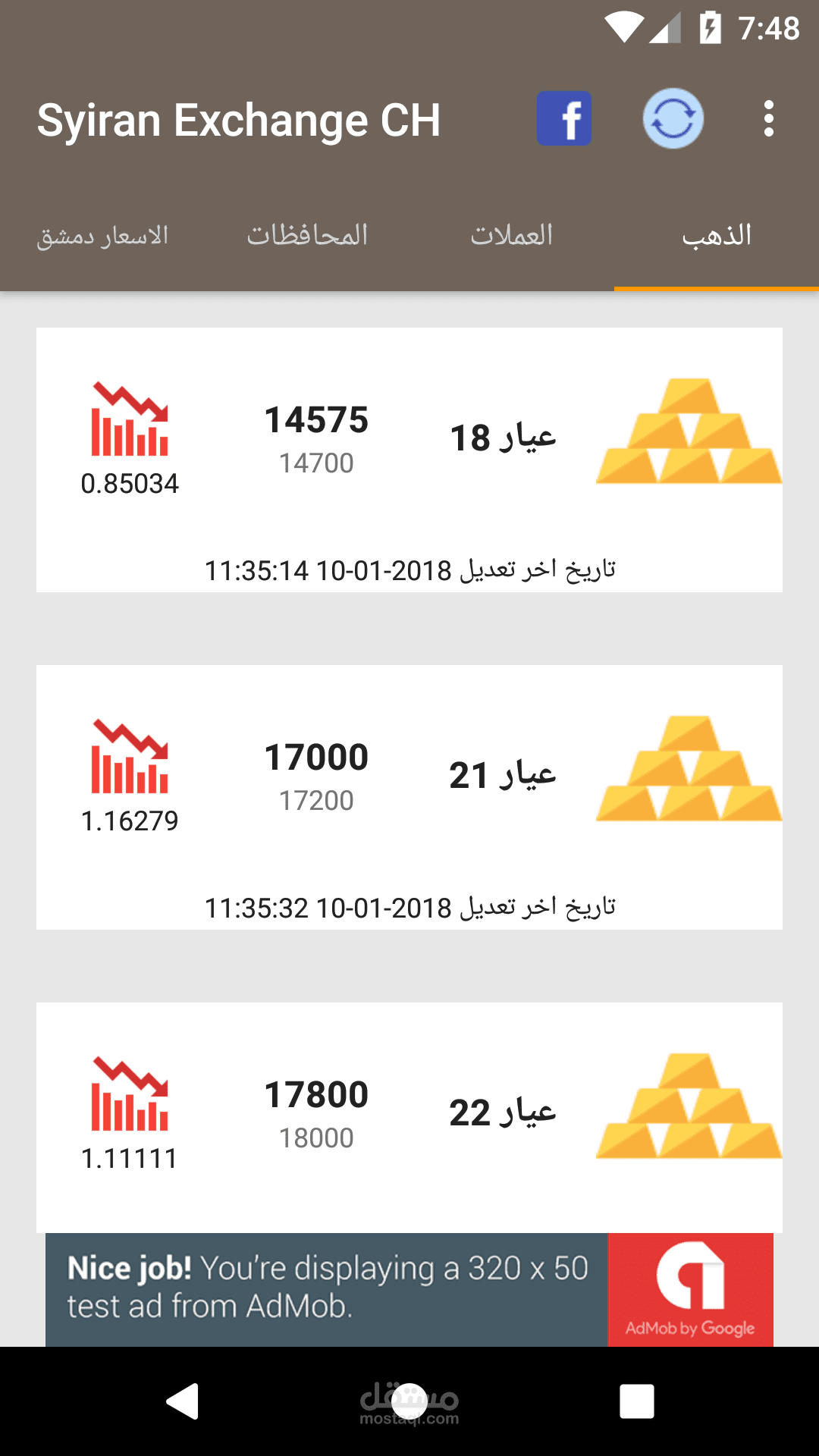Open recent apps from the navigation bar

point(637,1401)
